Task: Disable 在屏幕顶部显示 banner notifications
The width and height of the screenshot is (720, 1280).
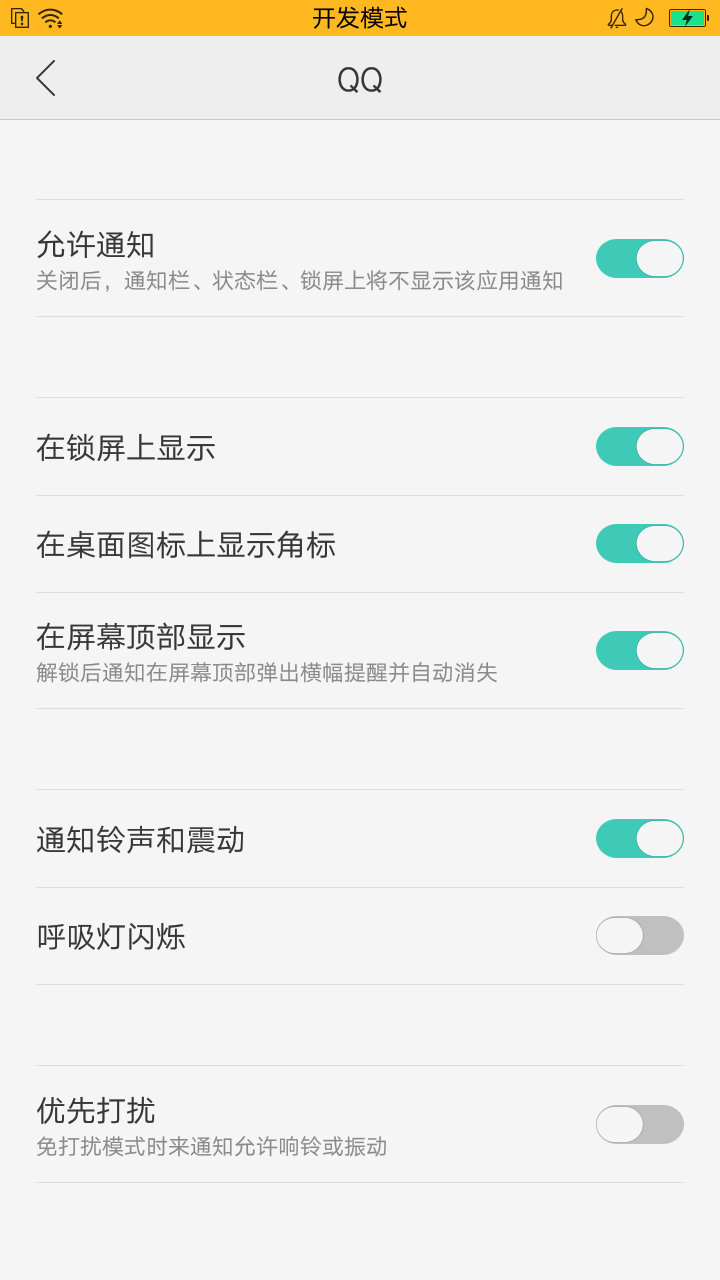Action: coord(639,650)
